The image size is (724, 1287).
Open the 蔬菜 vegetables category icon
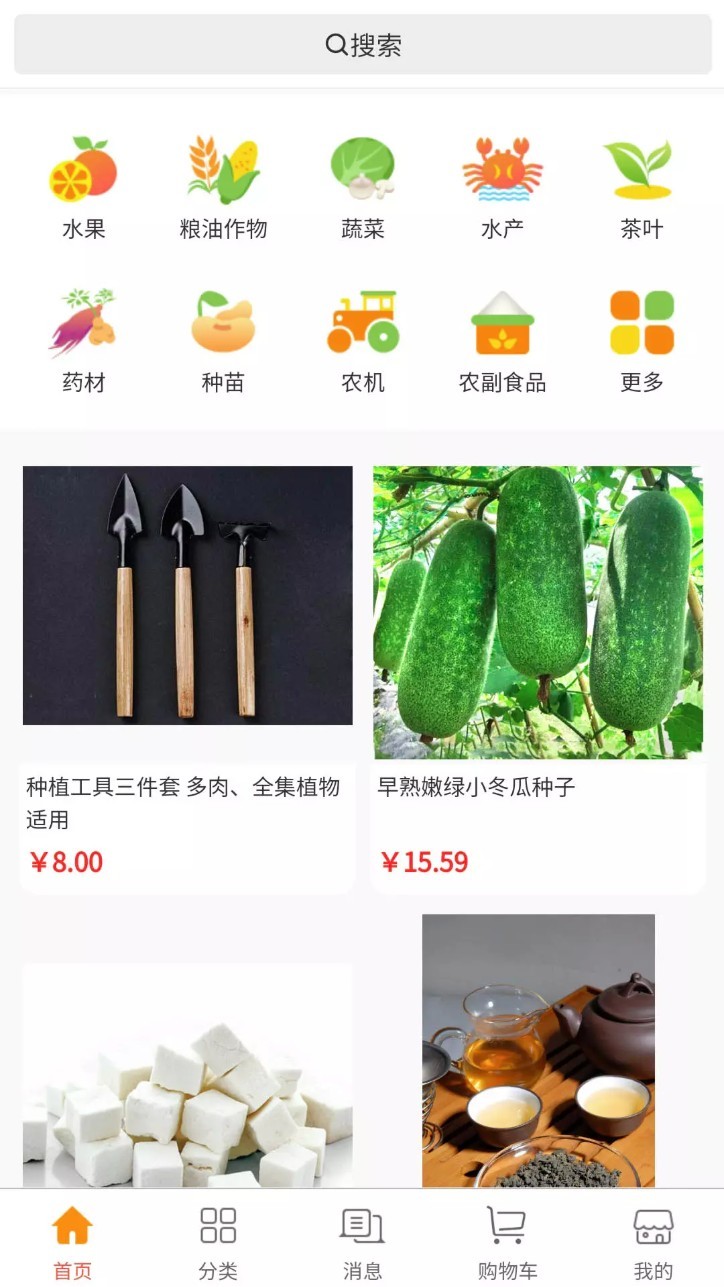coord(362,172)
